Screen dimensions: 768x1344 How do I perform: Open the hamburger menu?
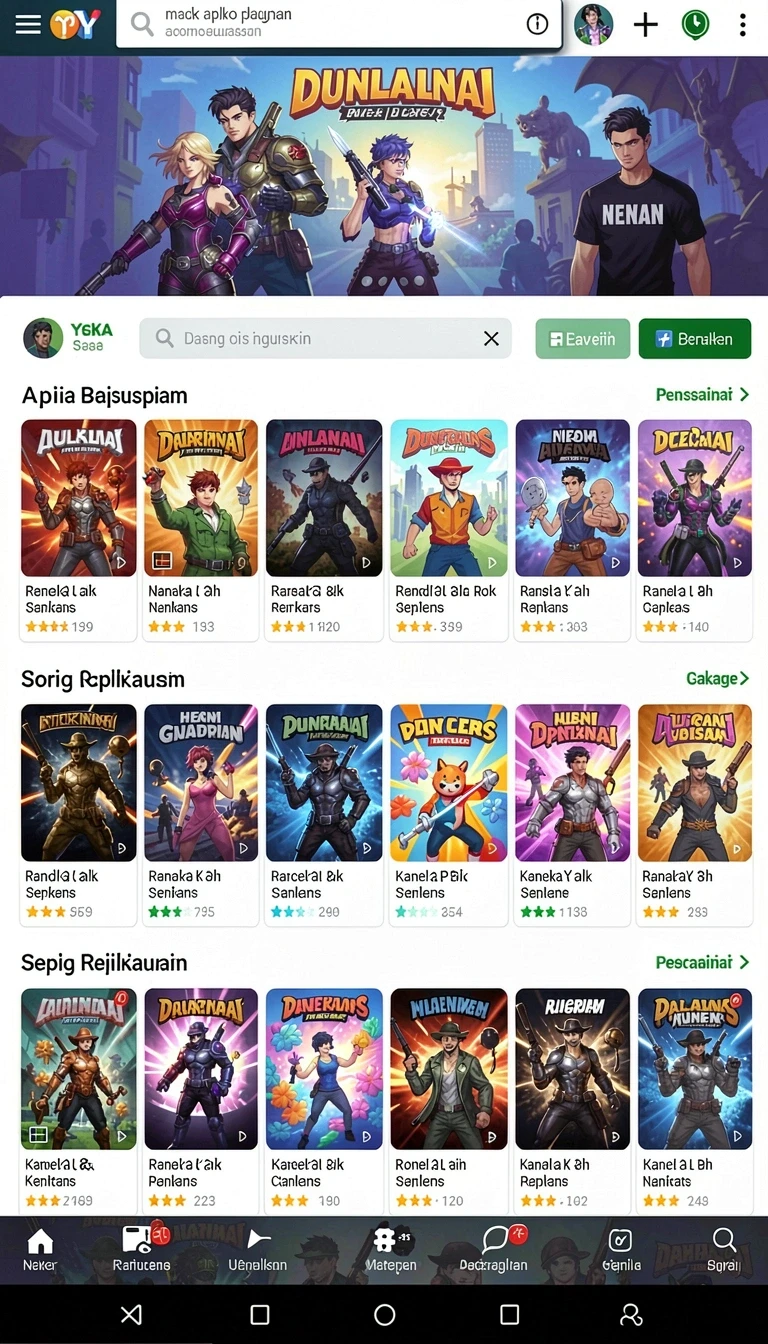(28, 24)
